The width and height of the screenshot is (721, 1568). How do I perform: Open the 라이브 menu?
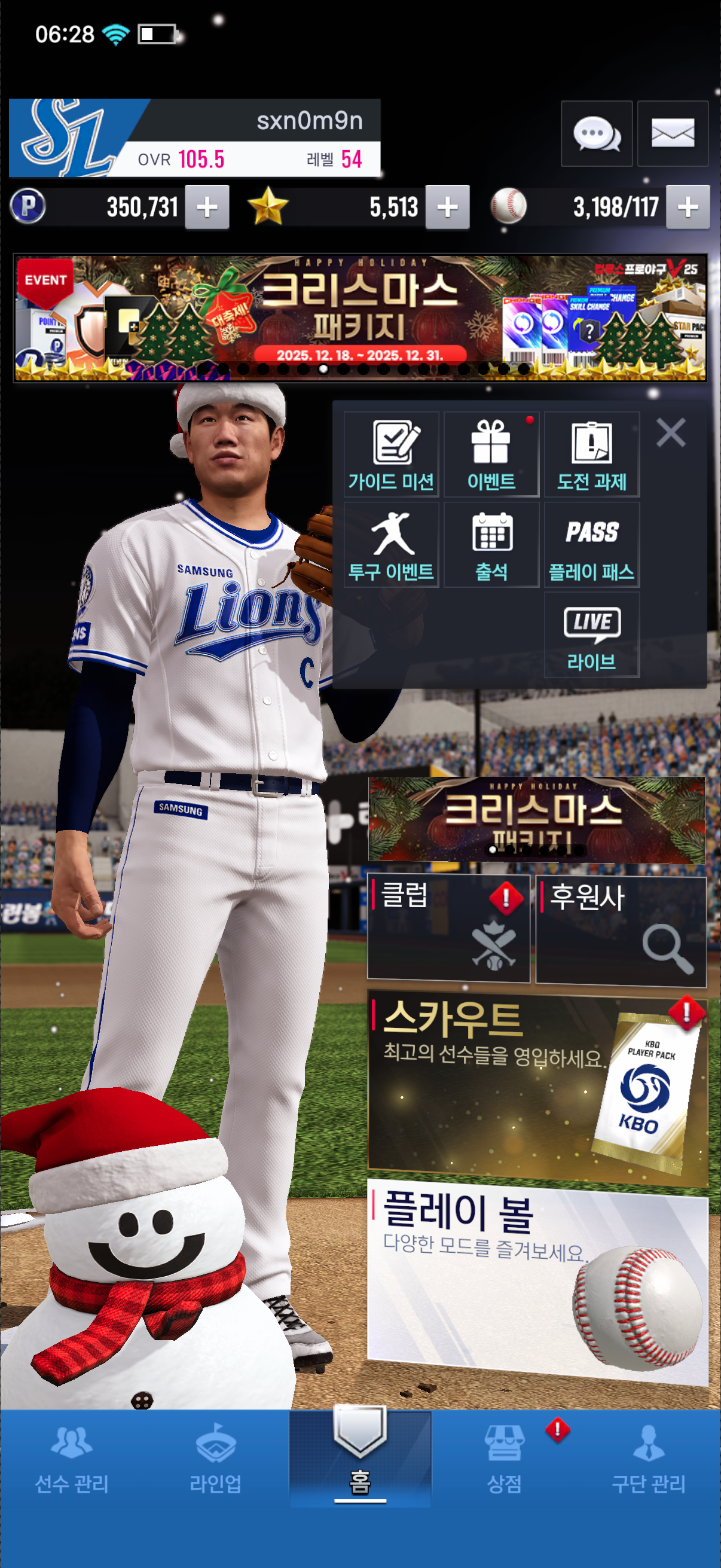(x=591, y=634)
